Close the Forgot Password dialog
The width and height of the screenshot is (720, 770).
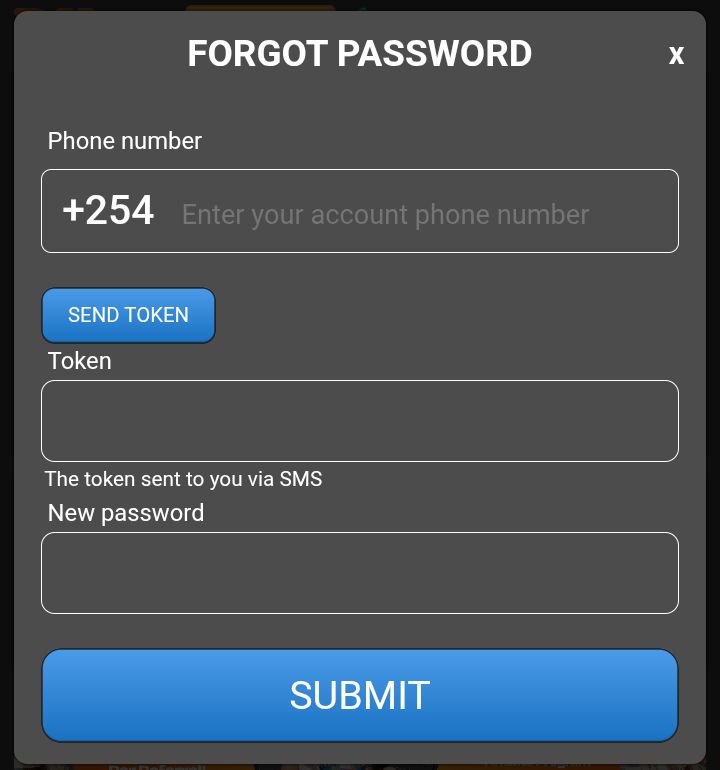coord(676,56)
